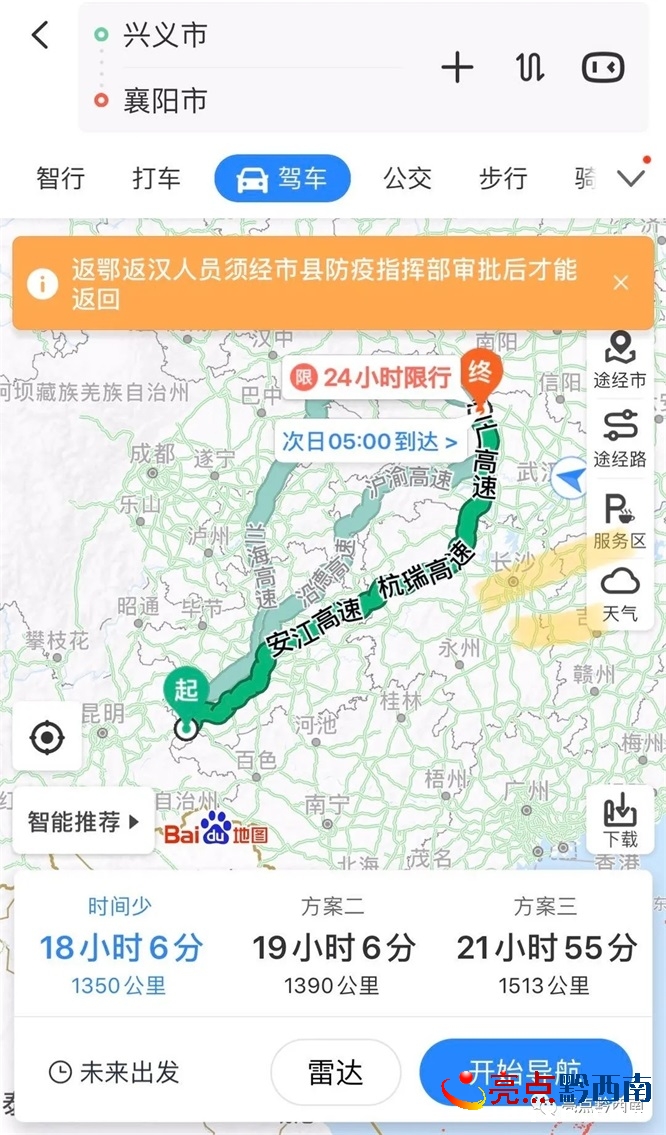Image resolution: width=666 pixels, height=1135 pixels.
Task: Show 服务区 service areas
Action: point(620,521)
